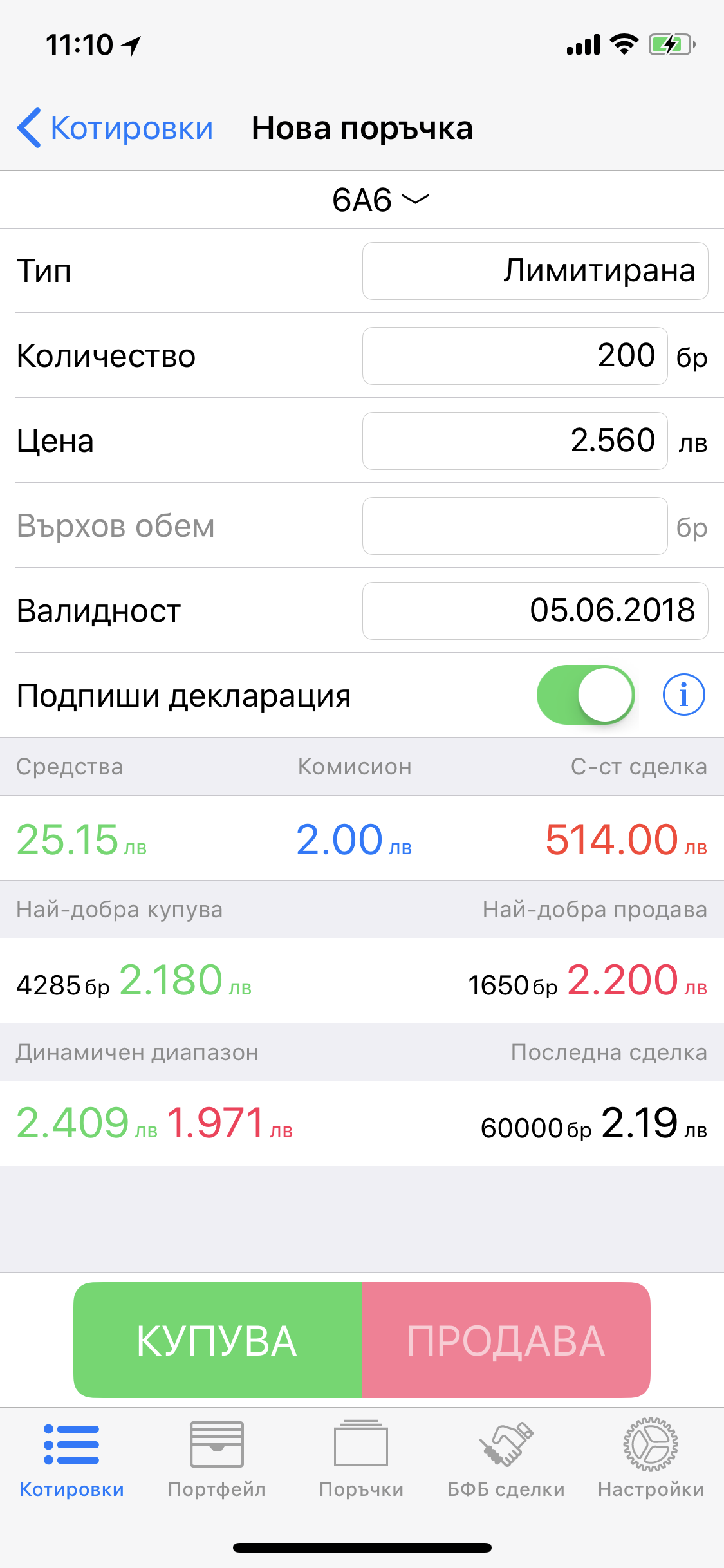724x1568 pixels.
Task: Open the Поръчки tab
Action: [361, 1458]
